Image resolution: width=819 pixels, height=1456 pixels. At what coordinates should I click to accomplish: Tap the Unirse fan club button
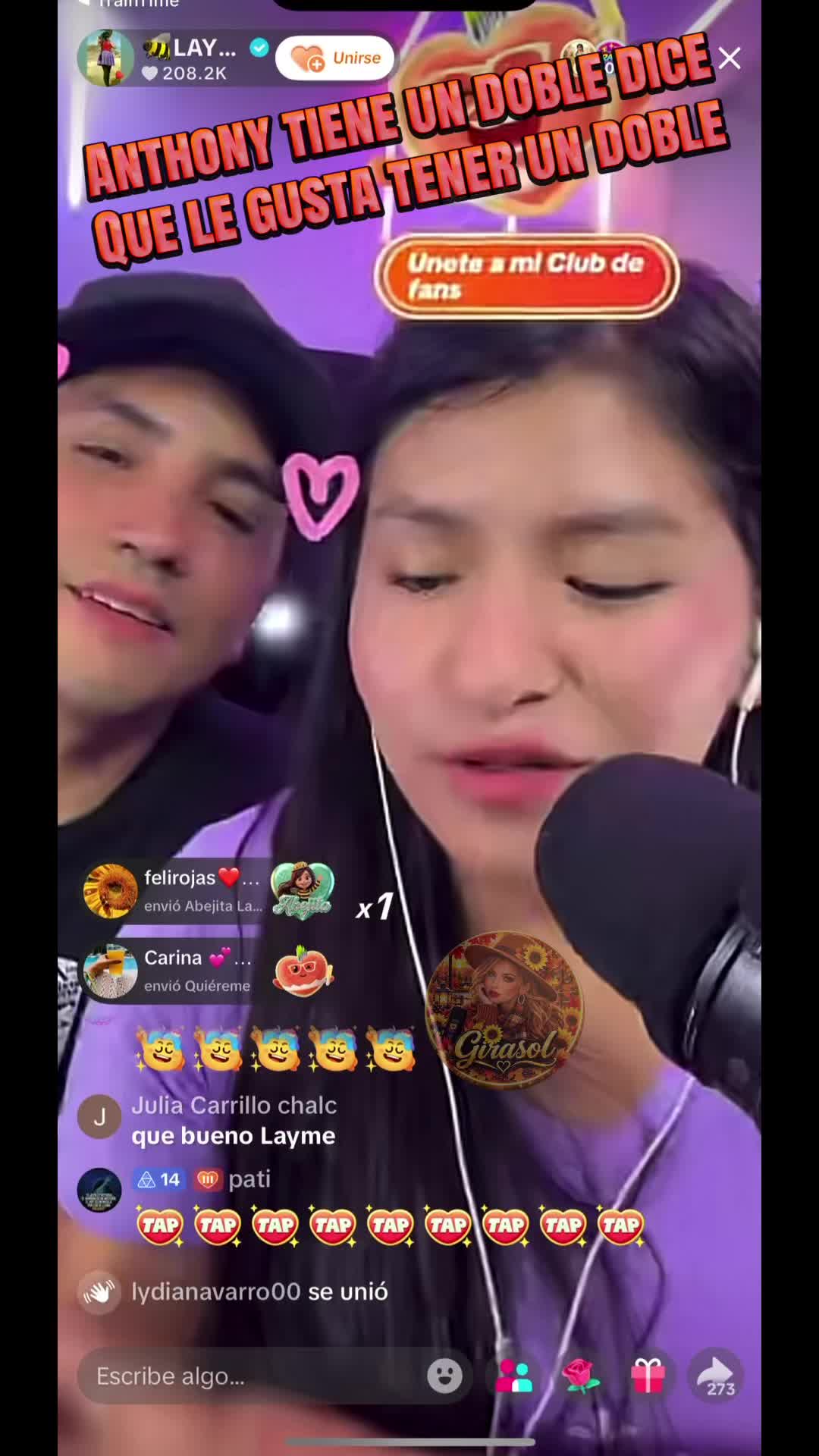click(335, 58)
